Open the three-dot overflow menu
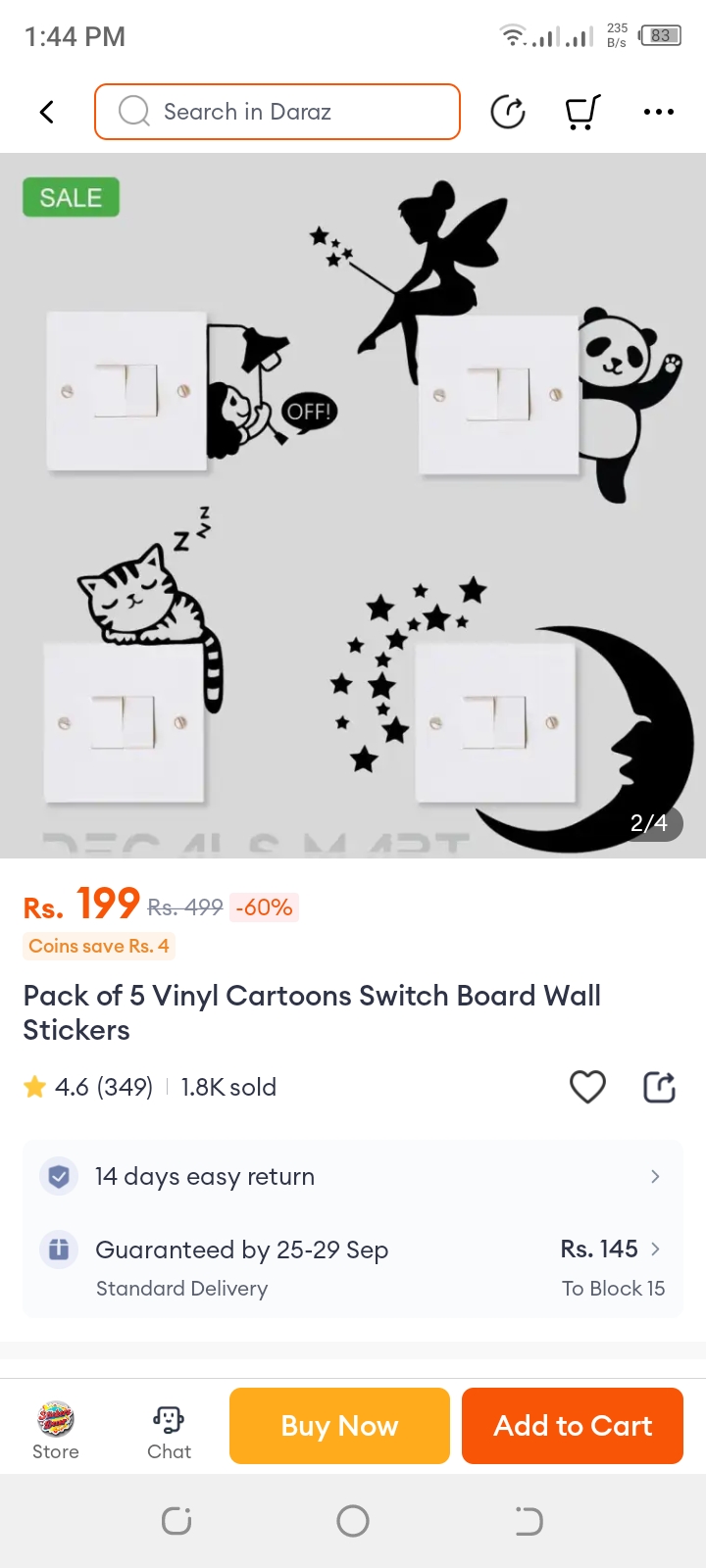The height and width of the screenshot is (1568, 706). (x=658, y=112)
